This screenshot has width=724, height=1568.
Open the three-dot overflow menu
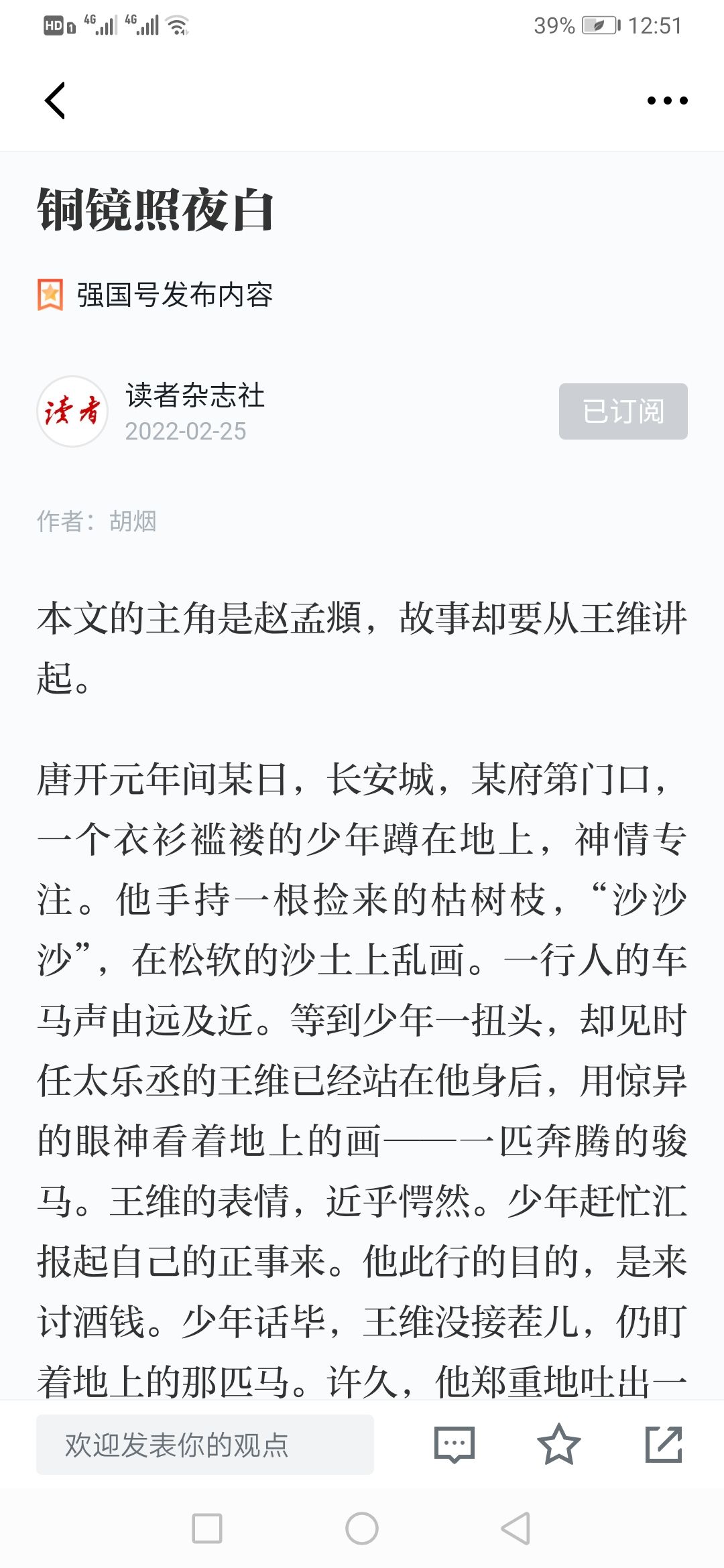(x=667, y=101)
